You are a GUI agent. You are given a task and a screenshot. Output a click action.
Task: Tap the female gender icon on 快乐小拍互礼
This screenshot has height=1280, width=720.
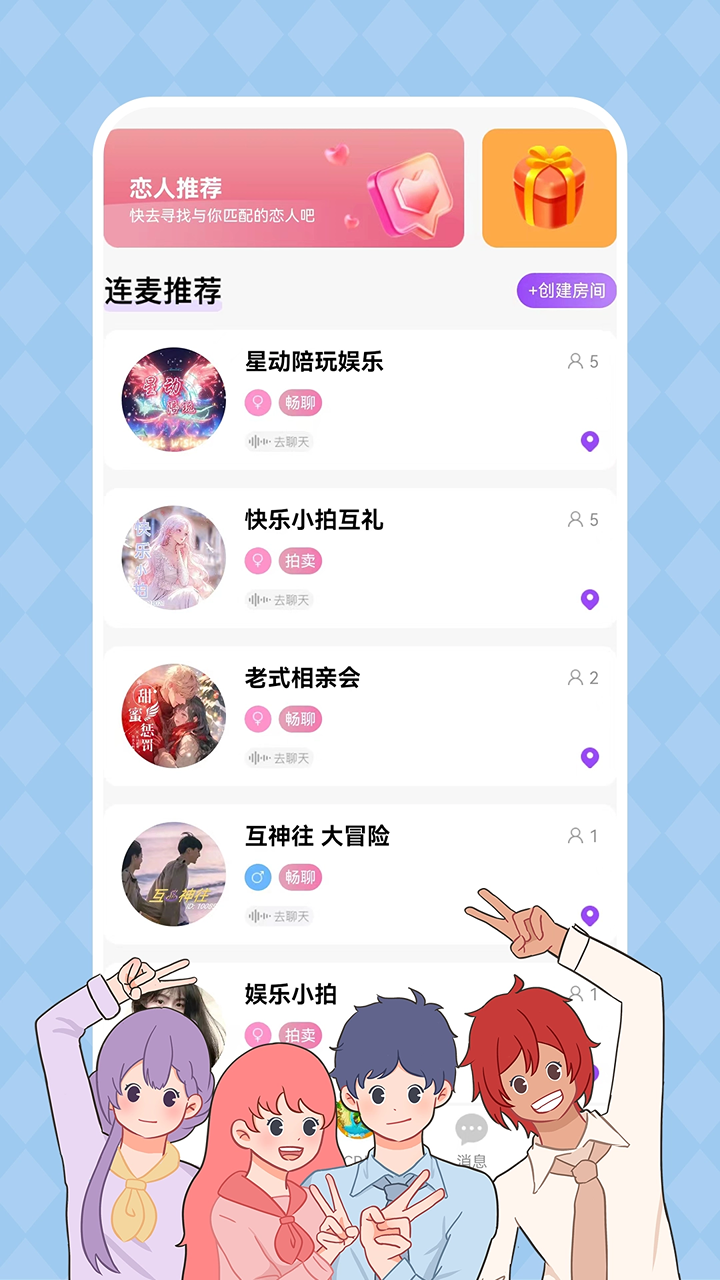(x=257, y=562)
